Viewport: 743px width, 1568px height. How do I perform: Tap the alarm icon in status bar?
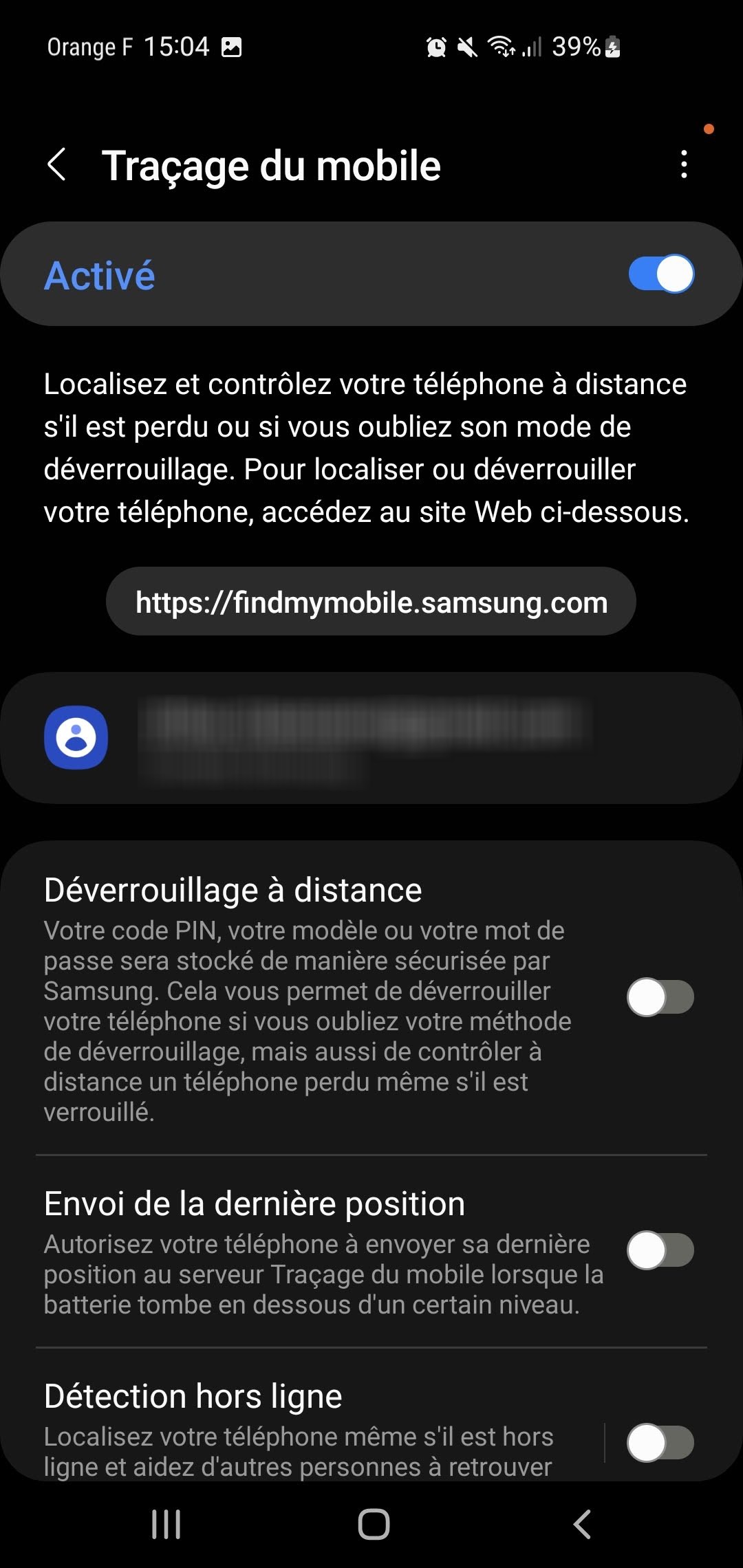435,46
